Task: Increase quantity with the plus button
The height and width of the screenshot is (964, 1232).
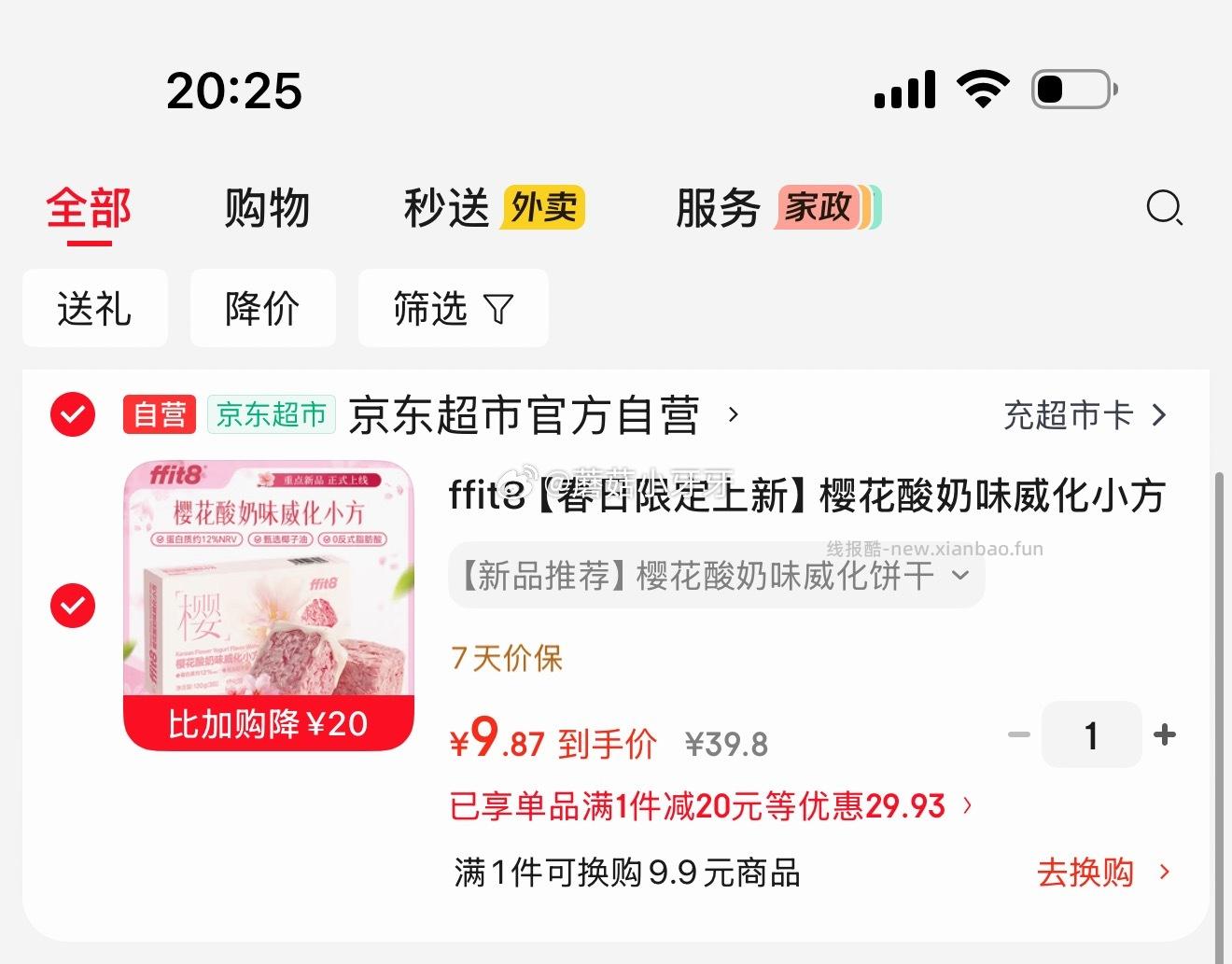Action: click(x=1165, y=735)
